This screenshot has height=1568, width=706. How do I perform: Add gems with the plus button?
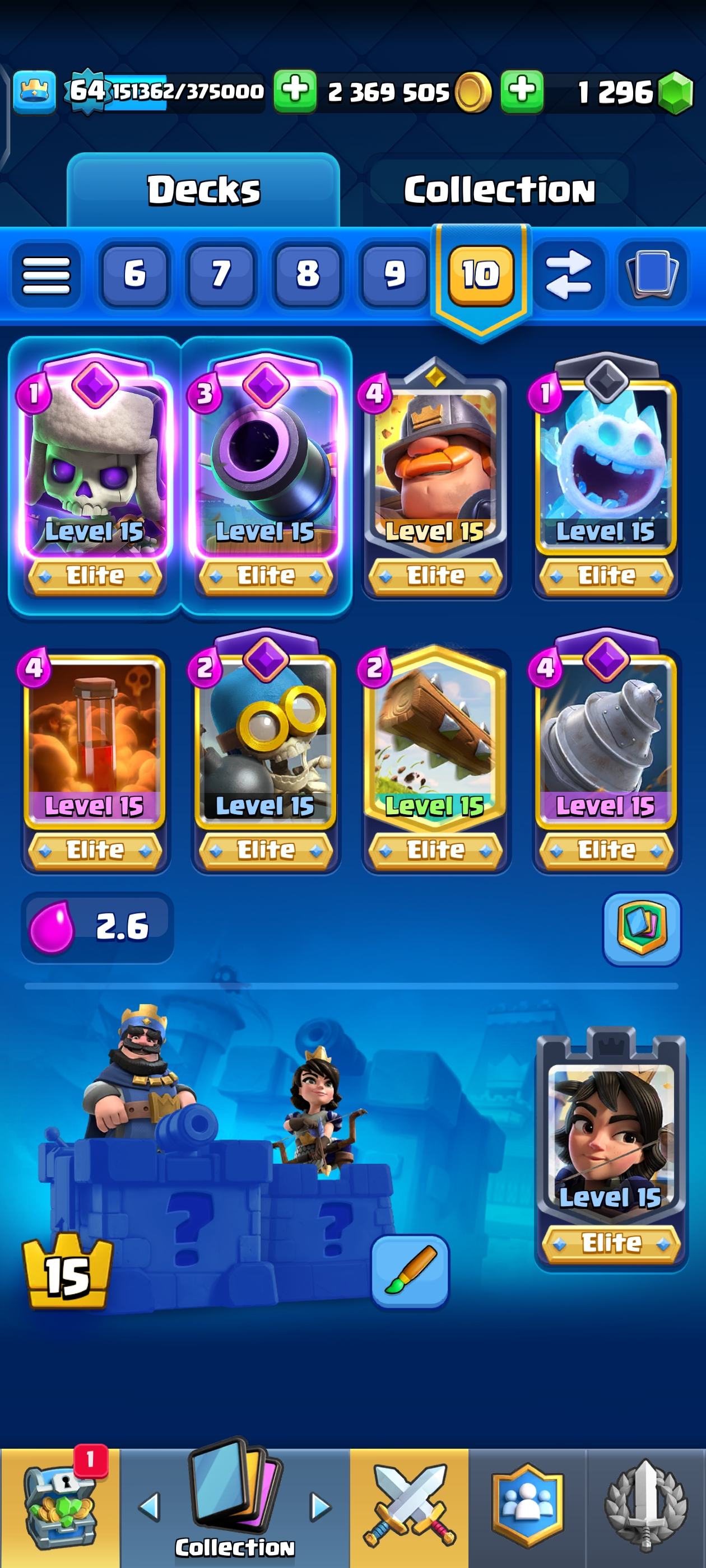tap(522, 91)
